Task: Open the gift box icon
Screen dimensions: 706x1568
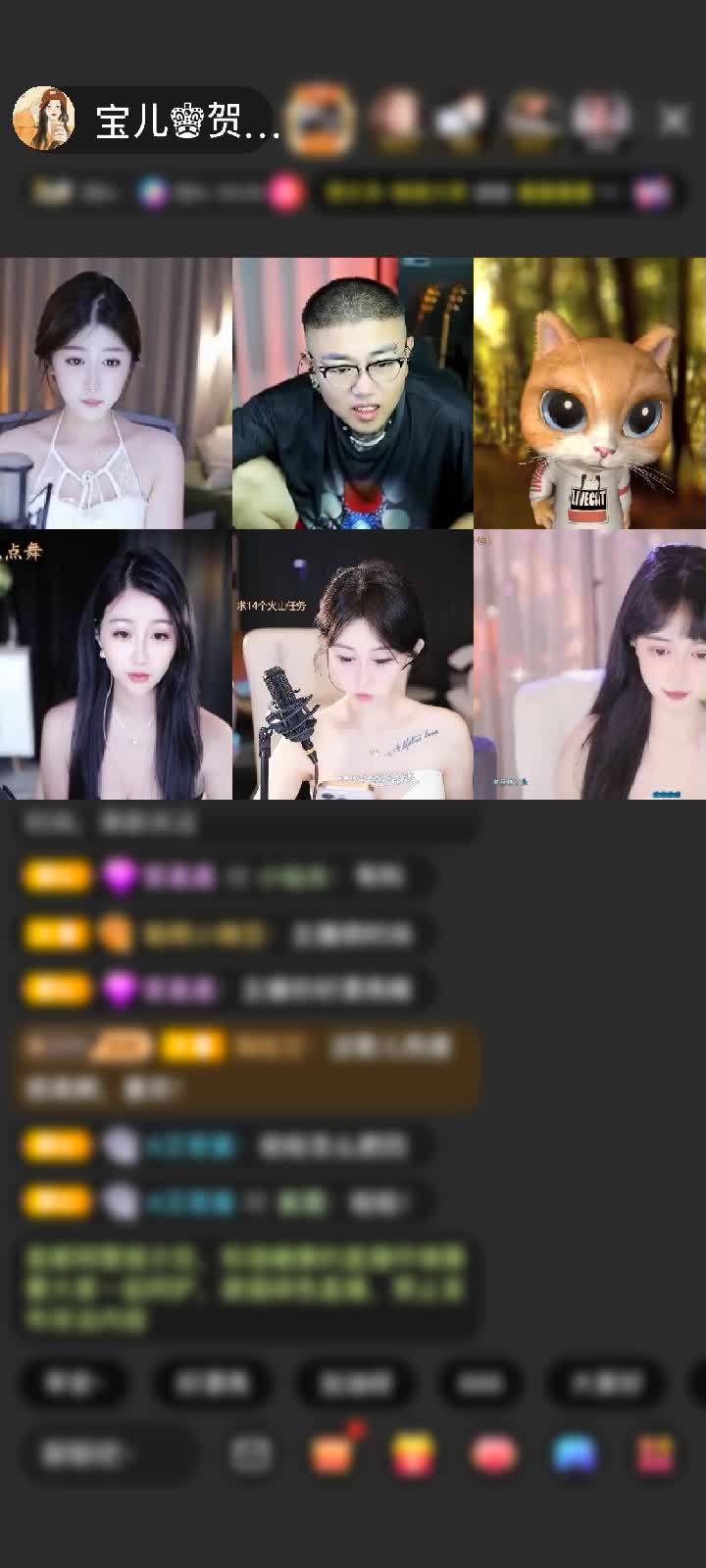Action: pyautogui.click(x=655, y=1454)
